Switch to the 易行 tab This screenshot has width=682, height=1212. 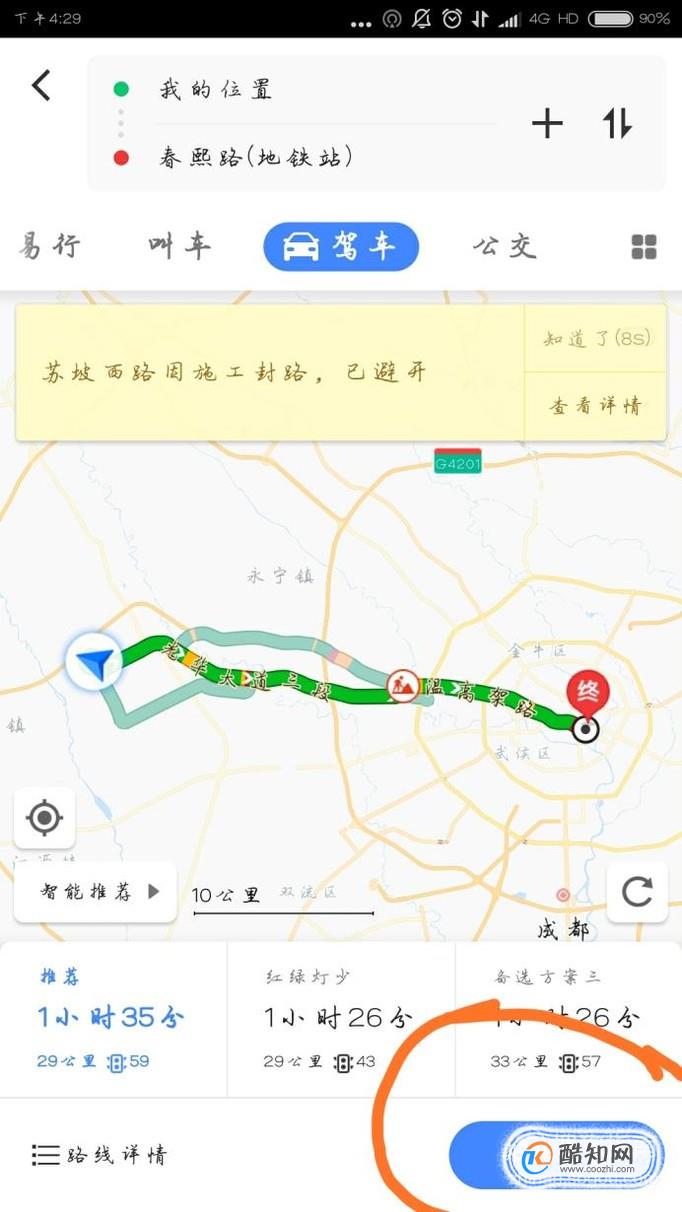tap(50, 246)
